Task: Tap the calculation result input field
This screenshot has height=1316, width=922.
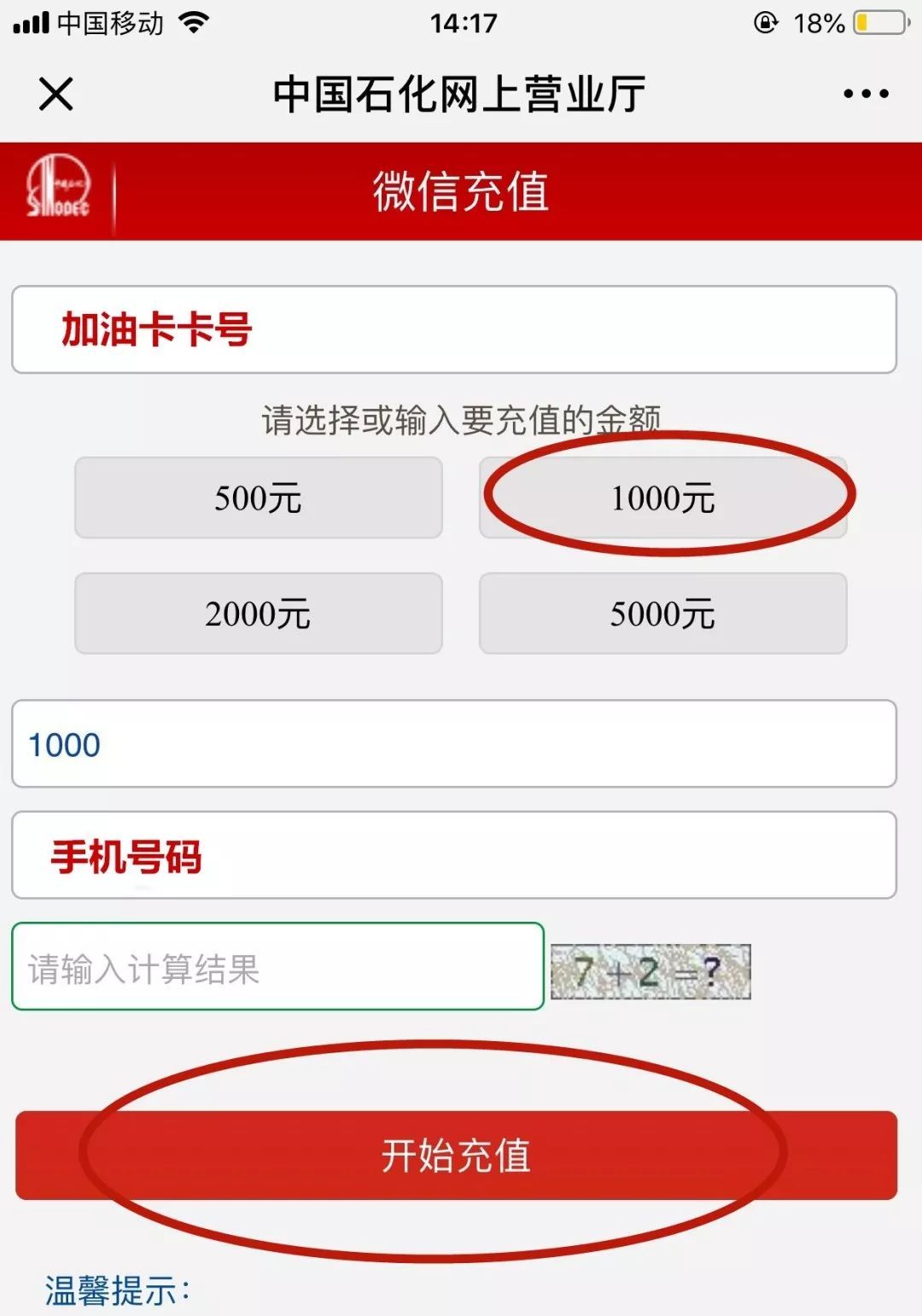Action: [x=277, y=967]
